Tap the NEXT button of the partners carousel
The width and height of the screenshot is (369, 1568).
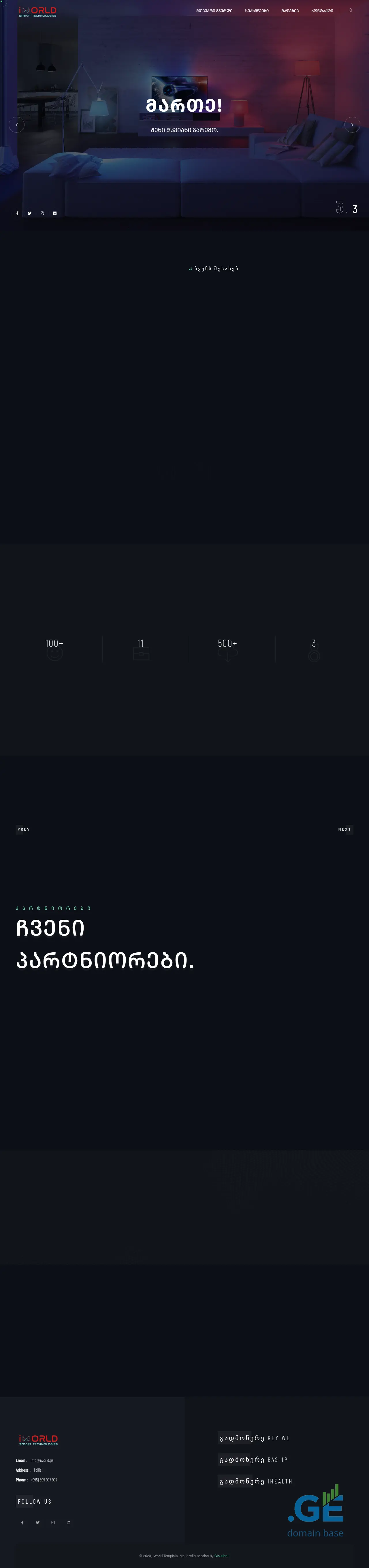(345, 829)
